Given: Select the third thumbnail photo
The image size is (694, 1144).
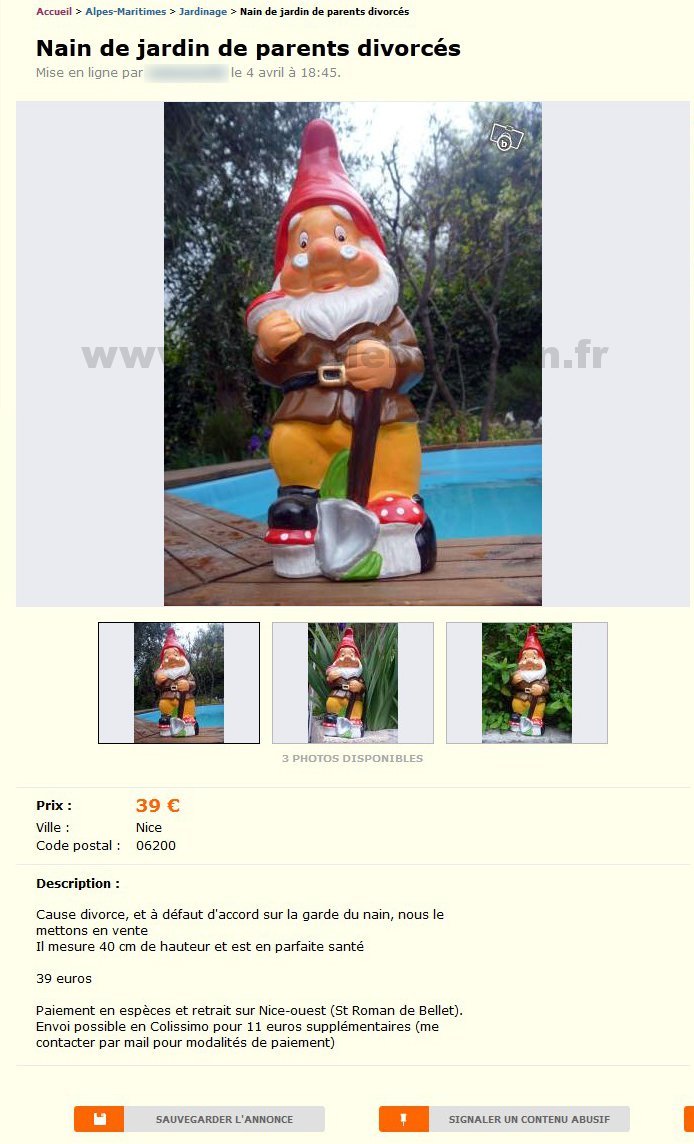Looking at the screenshot, I should pyautogui.click(x=526, y=683).
